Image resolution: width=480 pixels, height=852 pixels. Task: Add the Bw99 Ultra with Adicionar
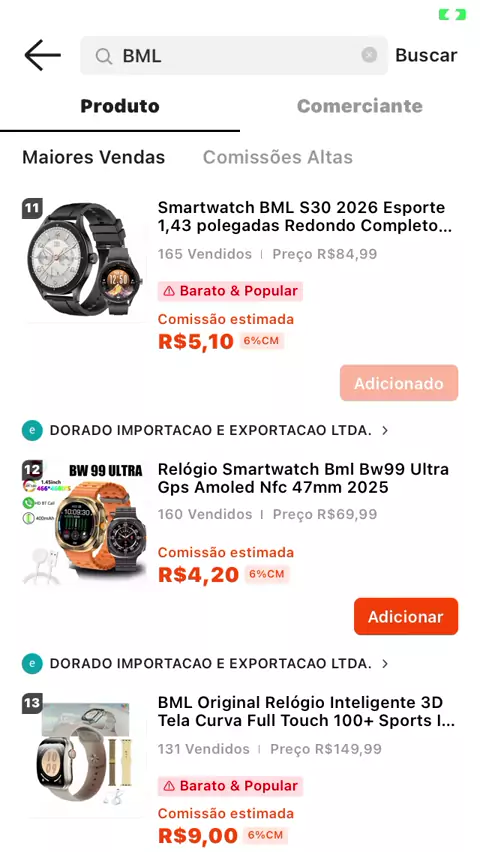pyautogui.click(x=406, y=616)
